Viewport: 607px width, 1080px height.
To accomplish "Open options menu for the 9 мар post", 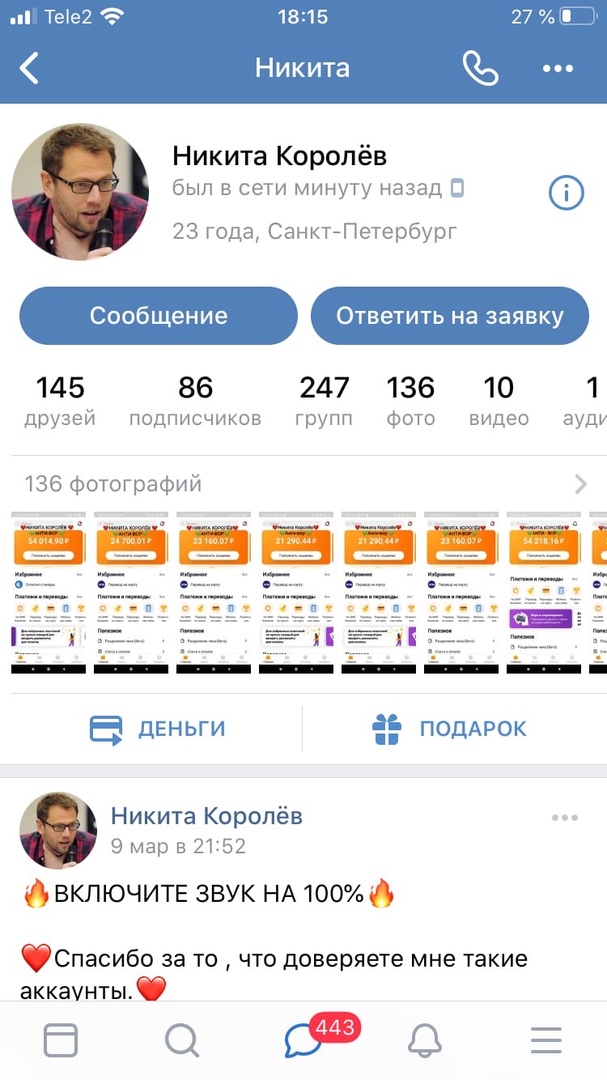I will [x=564, y=818].
